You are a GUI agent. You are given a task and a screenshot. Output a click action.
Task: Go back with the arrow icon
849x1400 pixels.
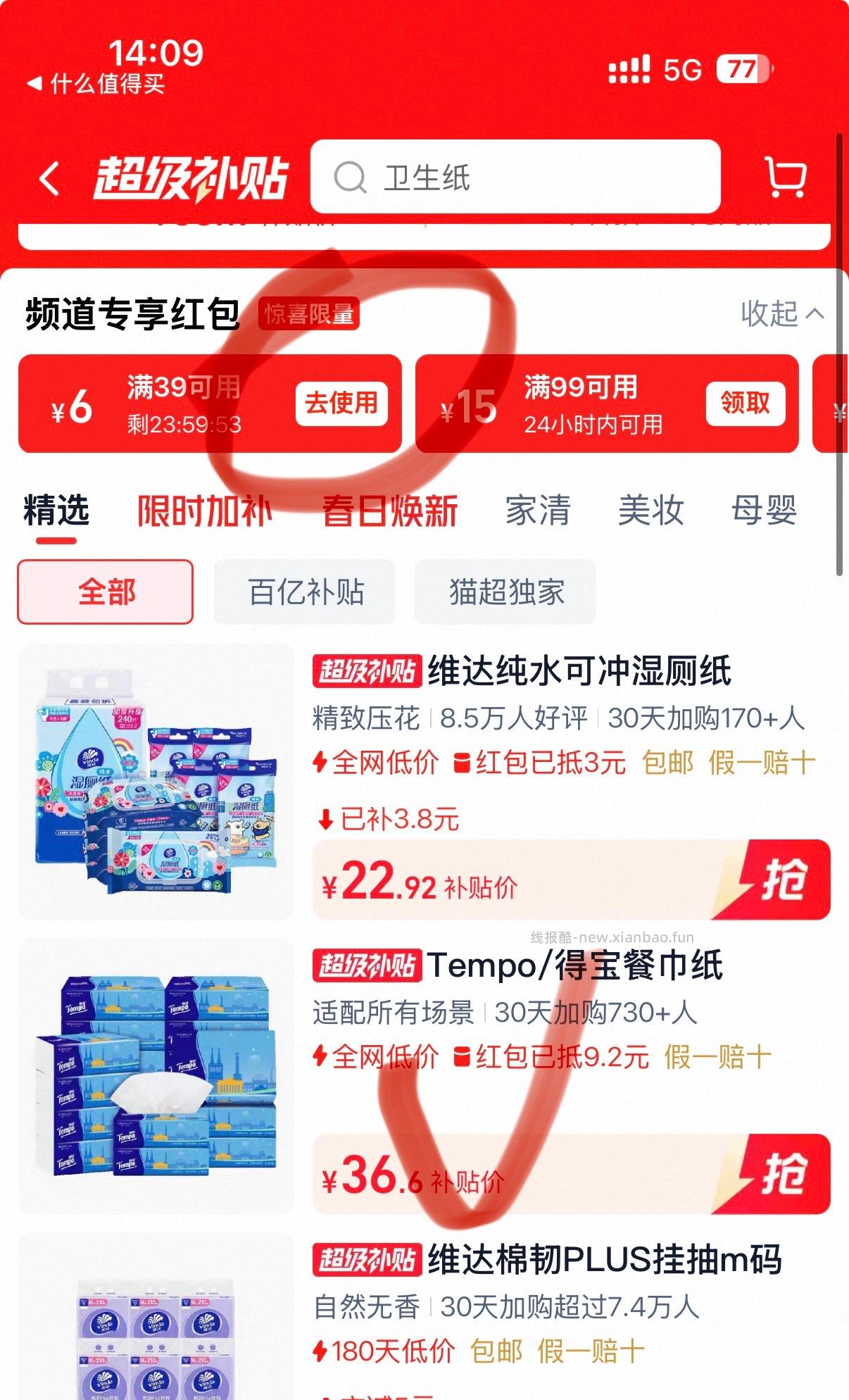tap(49, 177)
